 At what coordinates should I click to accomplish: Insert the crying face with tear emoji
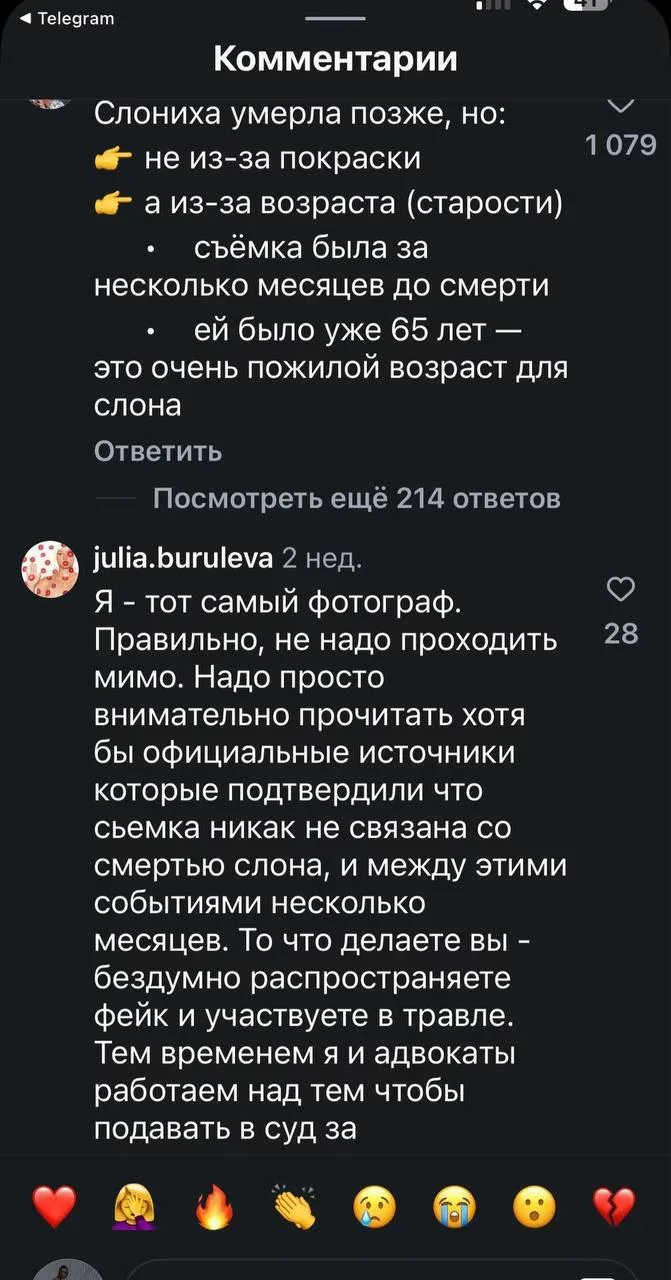point(374,1209)
